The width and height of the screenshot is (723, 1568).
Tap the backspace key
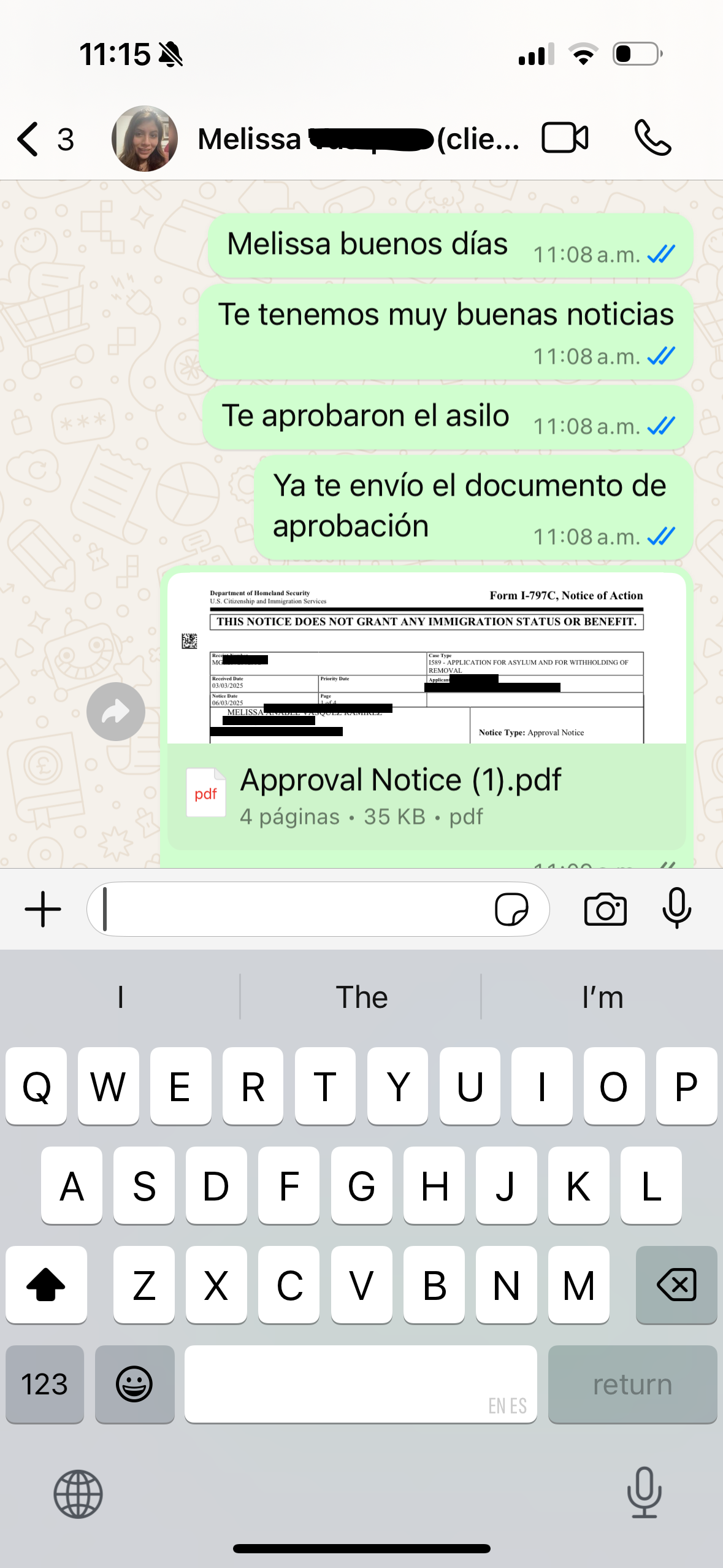point(676,1285)
